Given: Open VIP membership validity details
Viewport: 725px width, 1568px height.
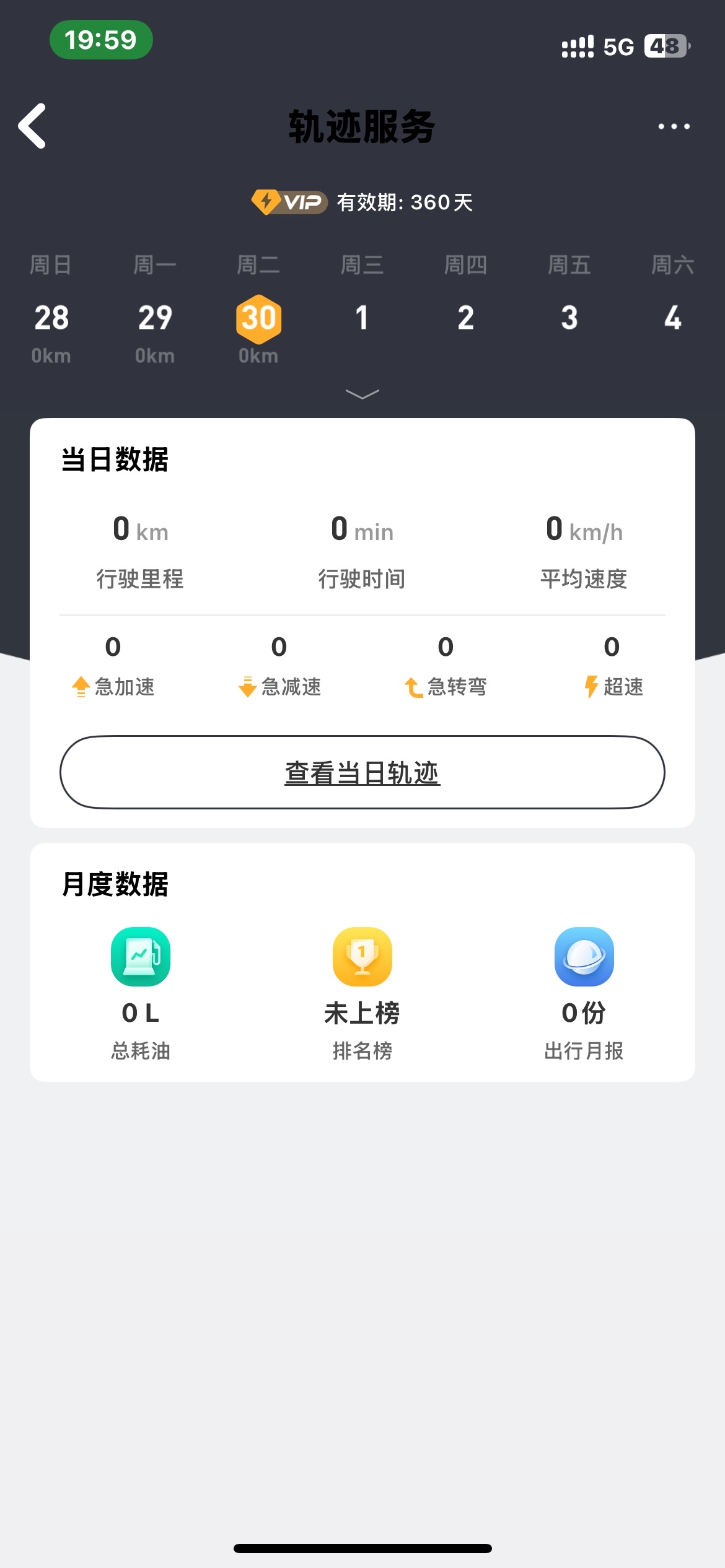Looking at the screenshot, I should [x=362, y=203].
